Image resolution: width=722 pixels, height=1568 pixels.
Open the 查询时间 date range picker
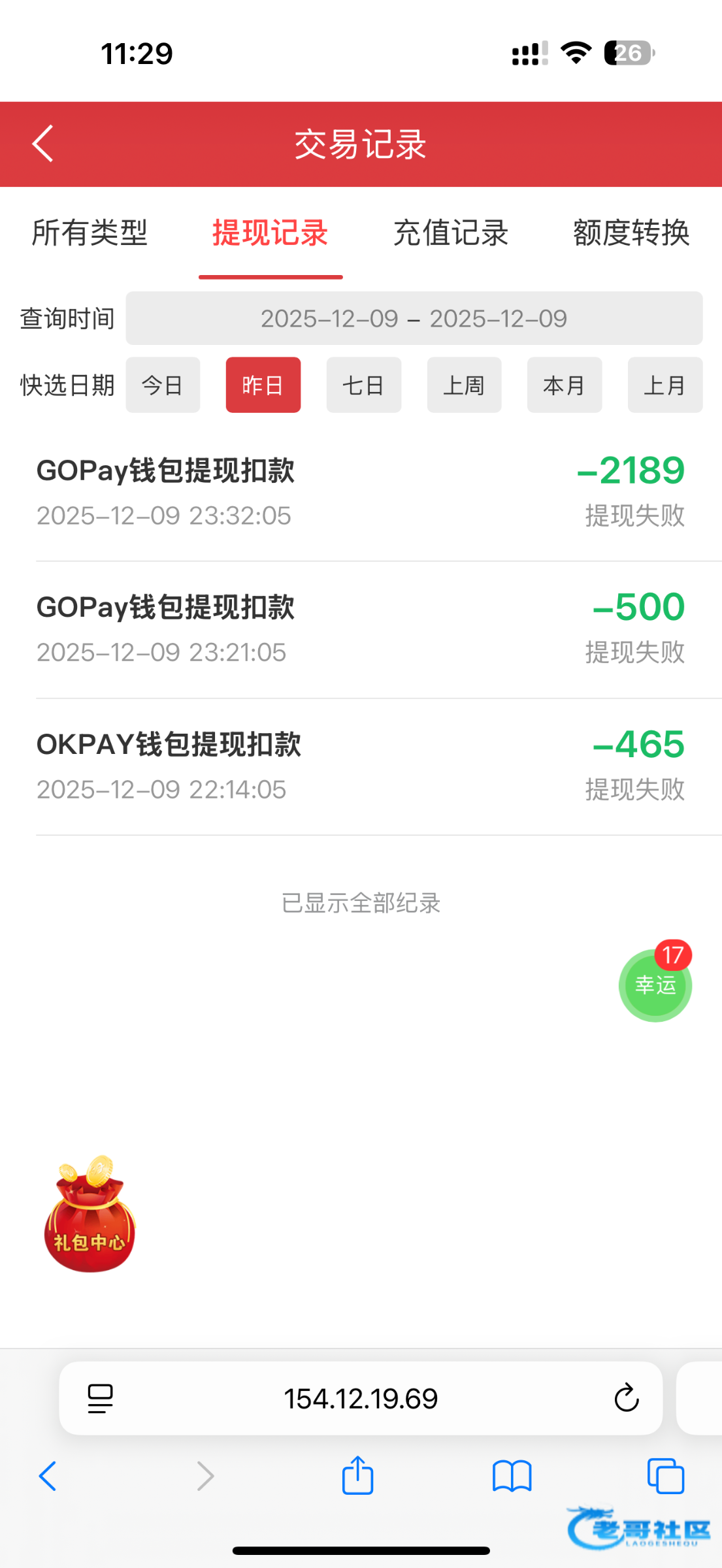coord(414,319)
